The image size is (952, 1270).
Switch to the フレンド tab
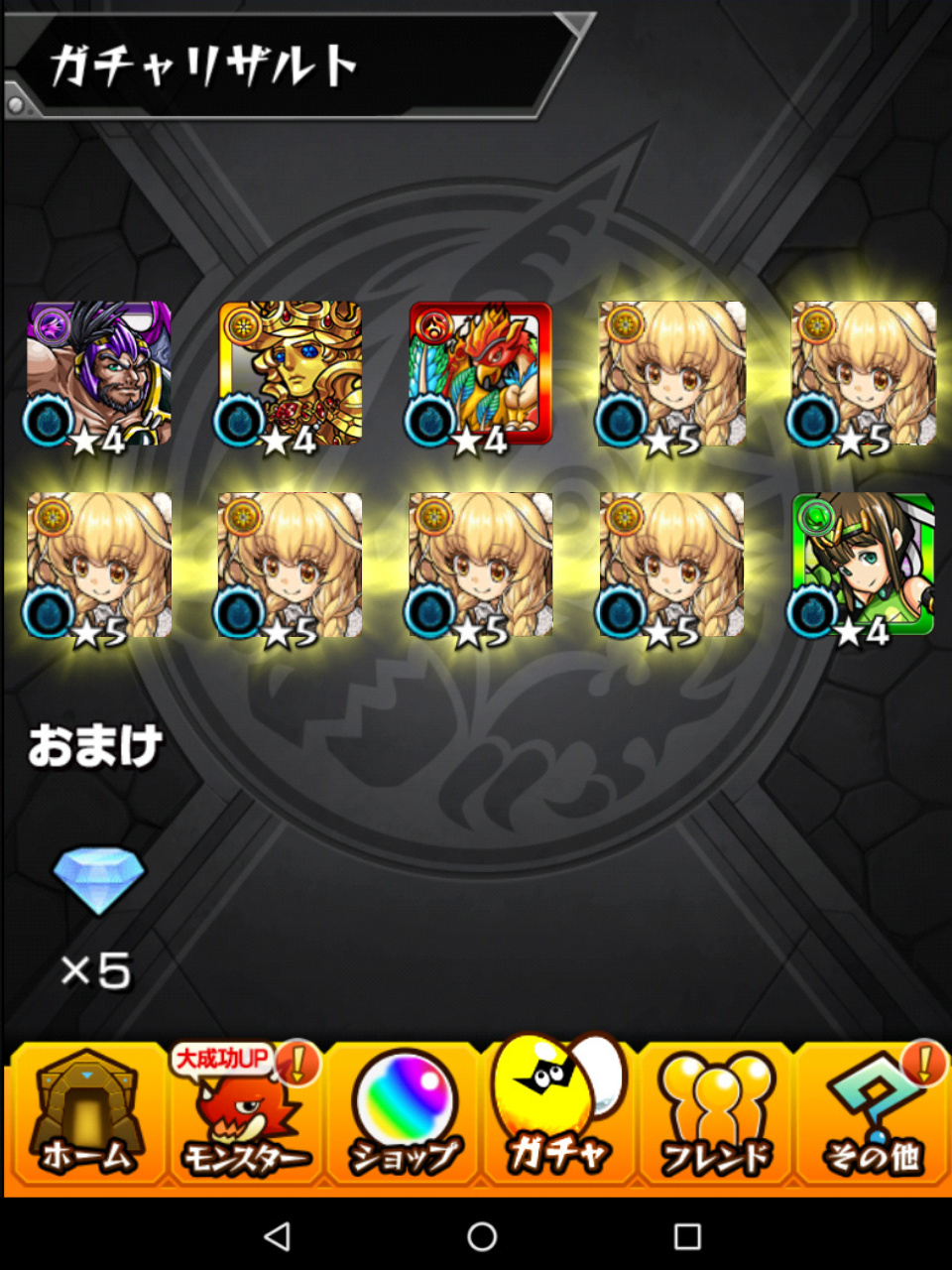[x=716, y=1115]
